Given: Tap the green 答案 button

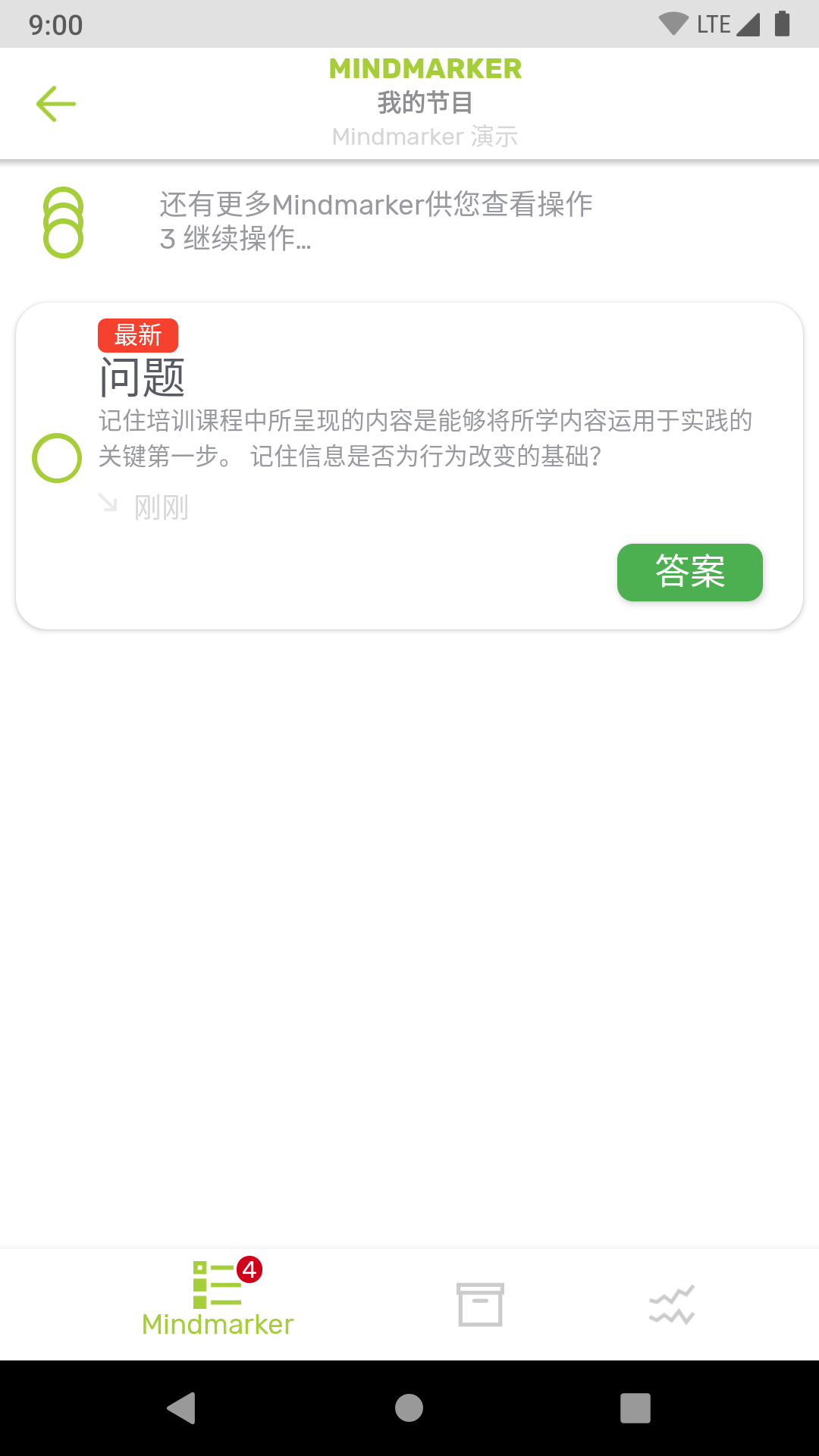Looking at the screenshot, I should click(x=689, y=573).
